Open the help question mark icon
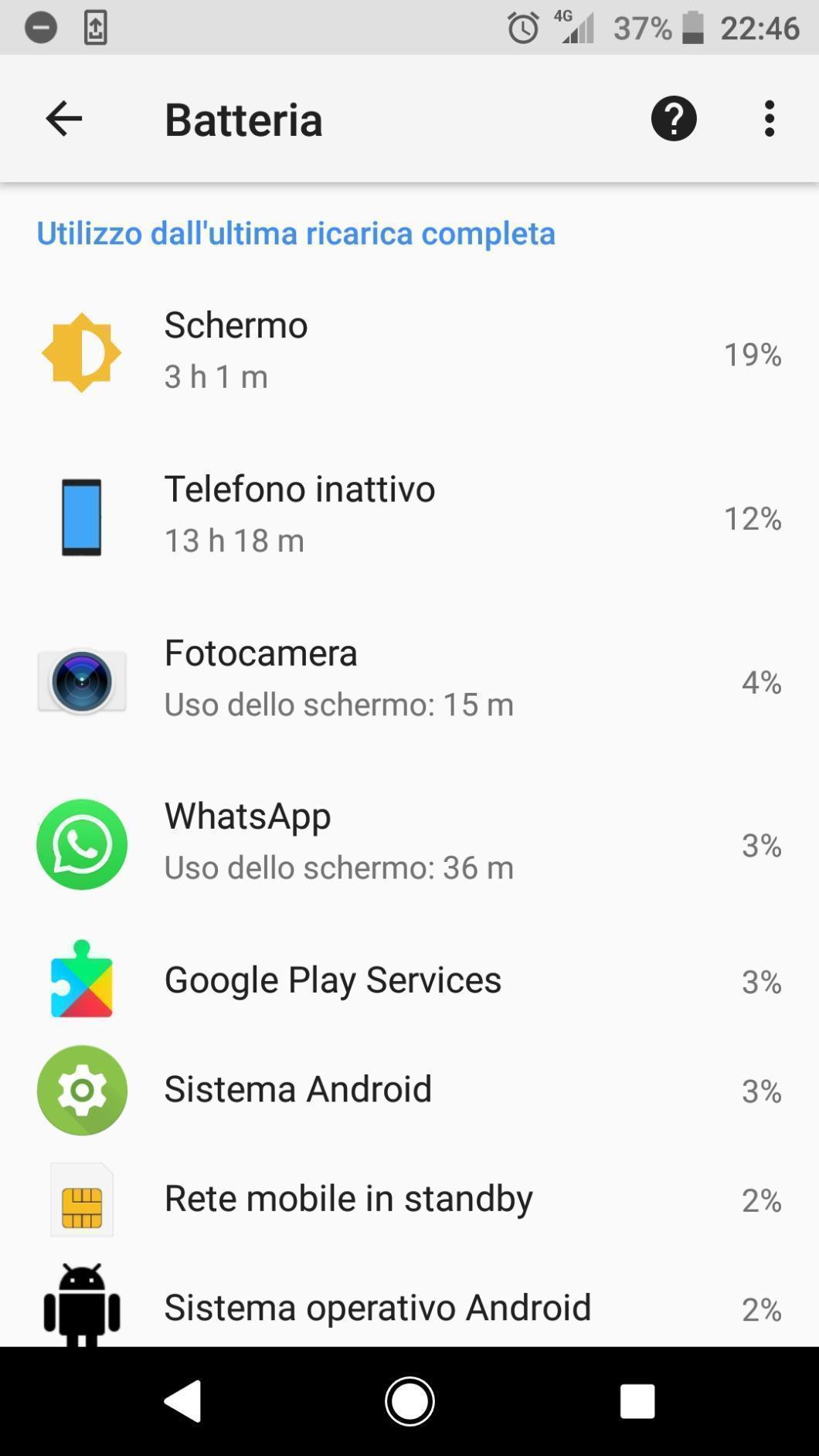 [x=674, y=118]
